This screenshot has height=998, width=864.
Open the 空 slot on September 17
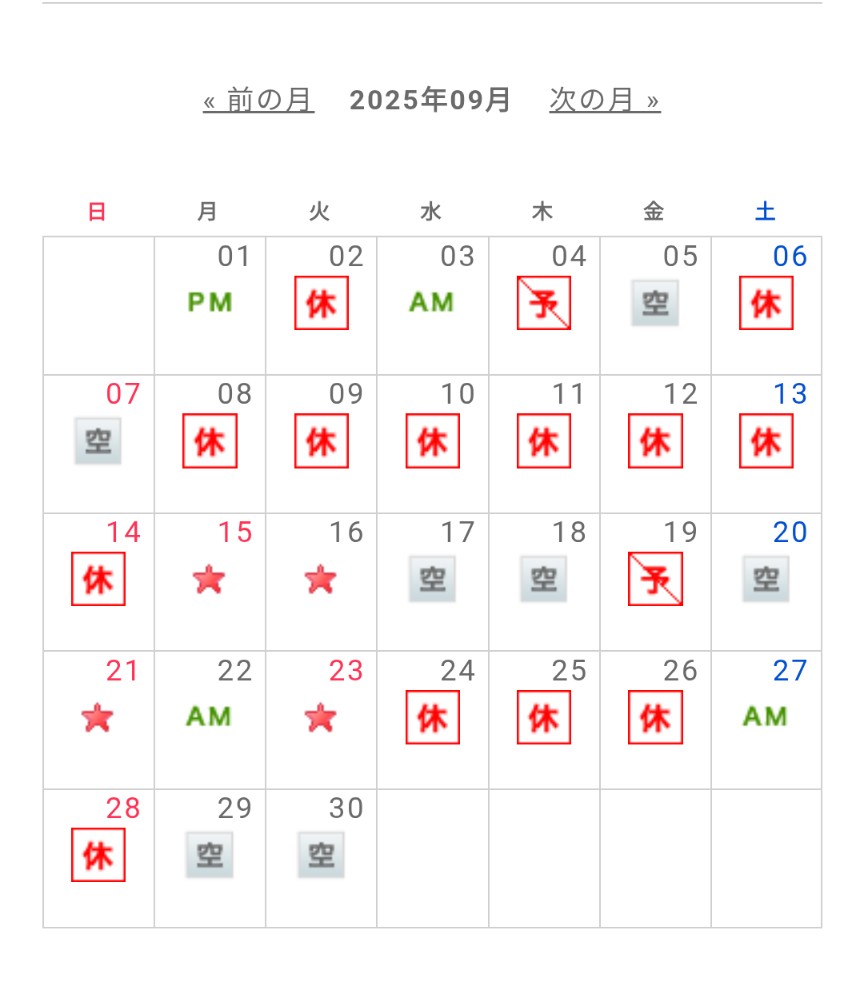[x=432, y=579]
